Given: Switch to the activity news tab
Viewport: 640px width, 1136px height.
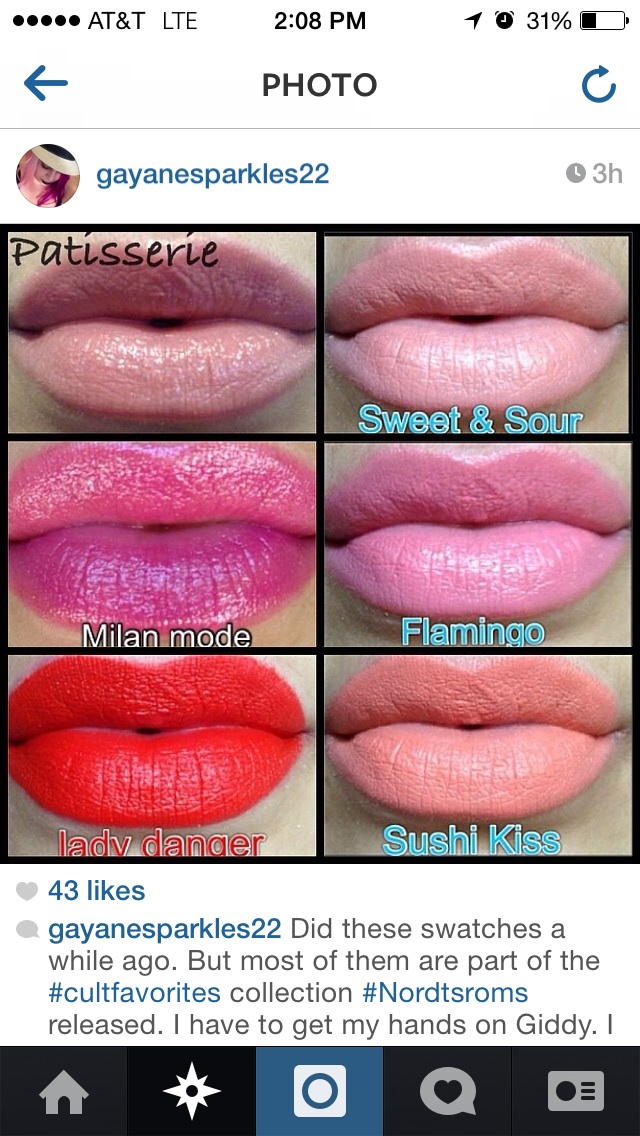Looking at the screenshot, I should click(448, 1092).
